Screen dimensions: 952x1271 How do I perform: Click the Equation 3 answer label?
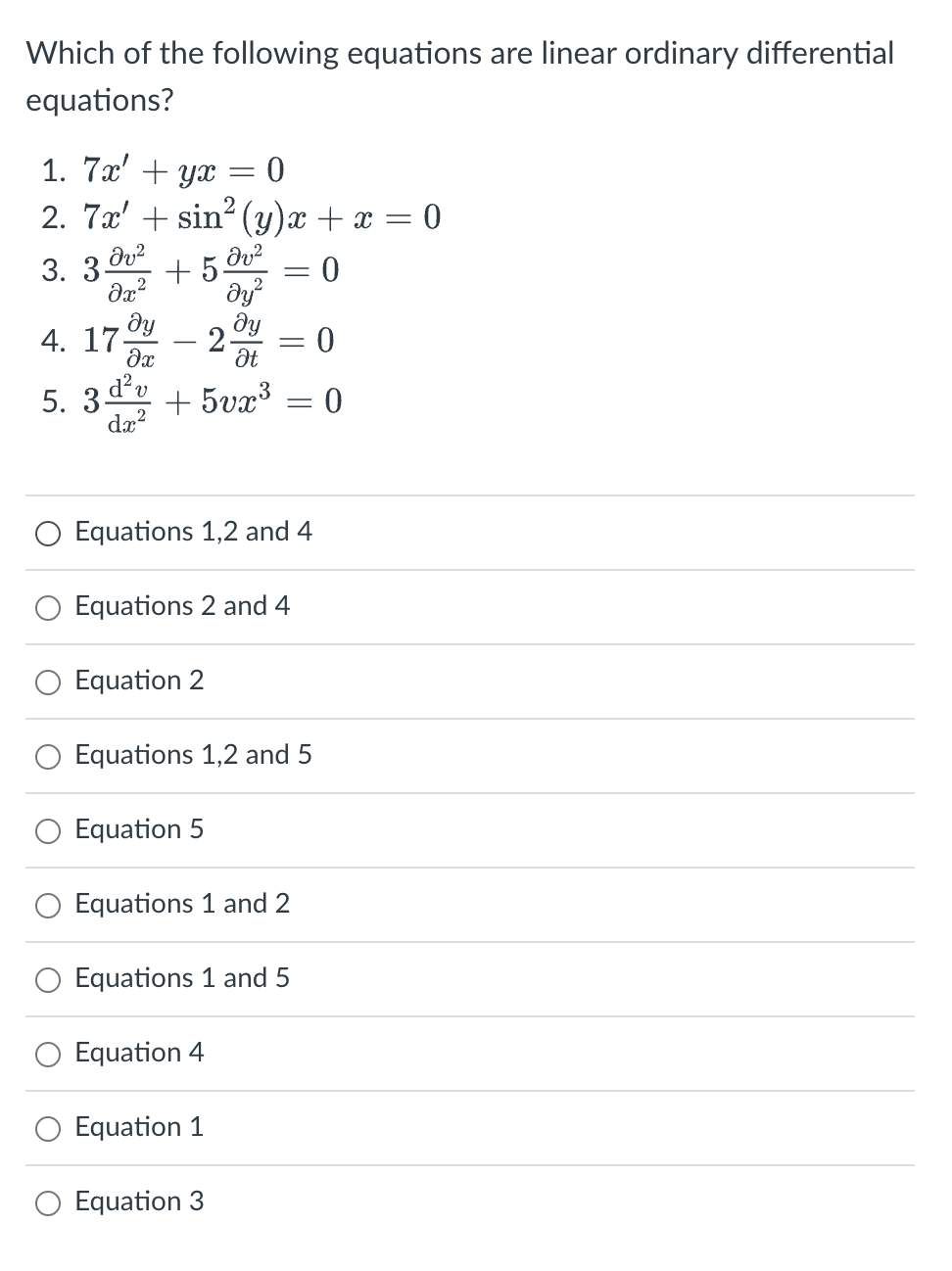pos(139,1202)
